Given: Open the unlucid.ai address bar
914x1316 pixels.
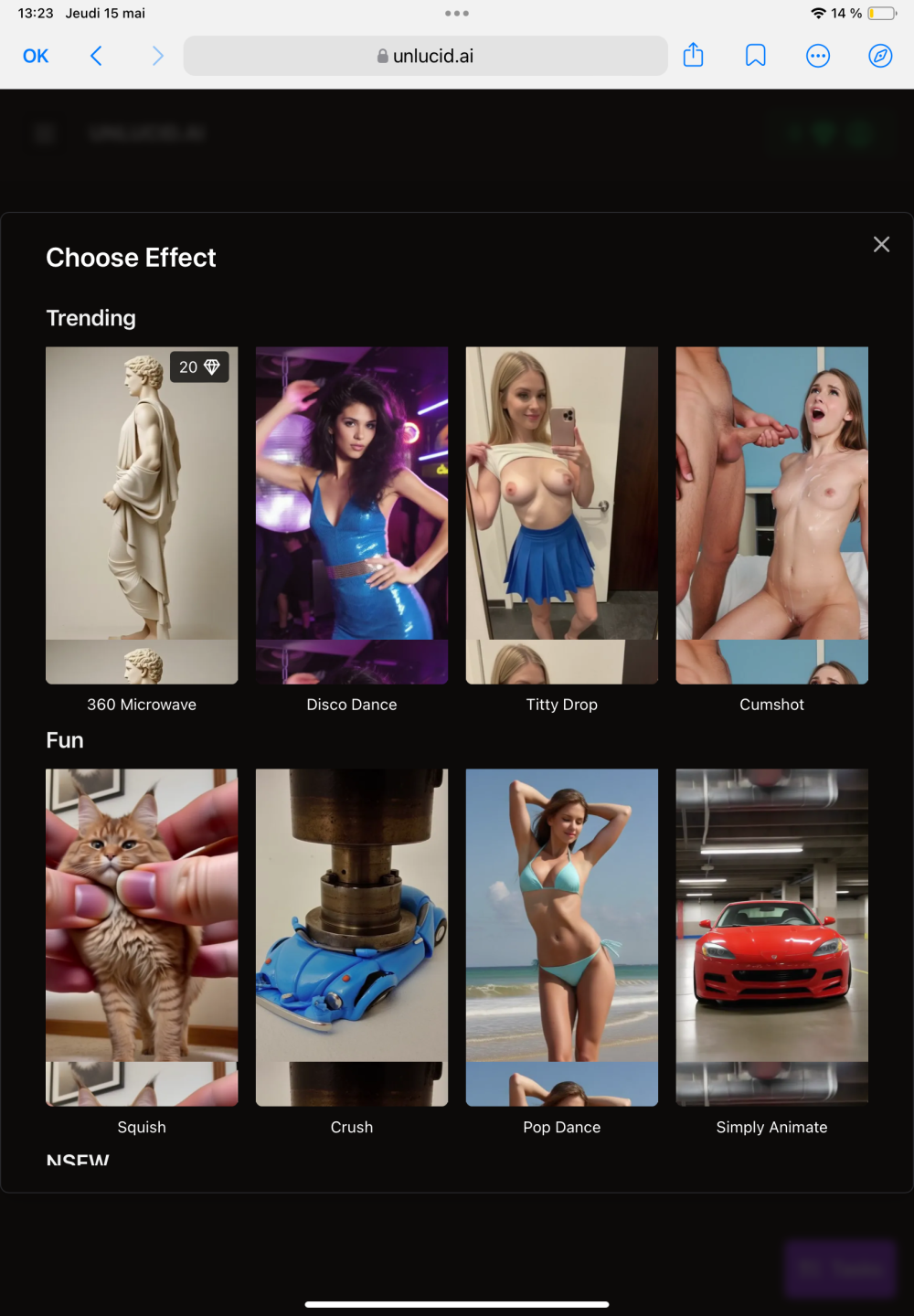Looking at the screenshot, I should 425,57.
